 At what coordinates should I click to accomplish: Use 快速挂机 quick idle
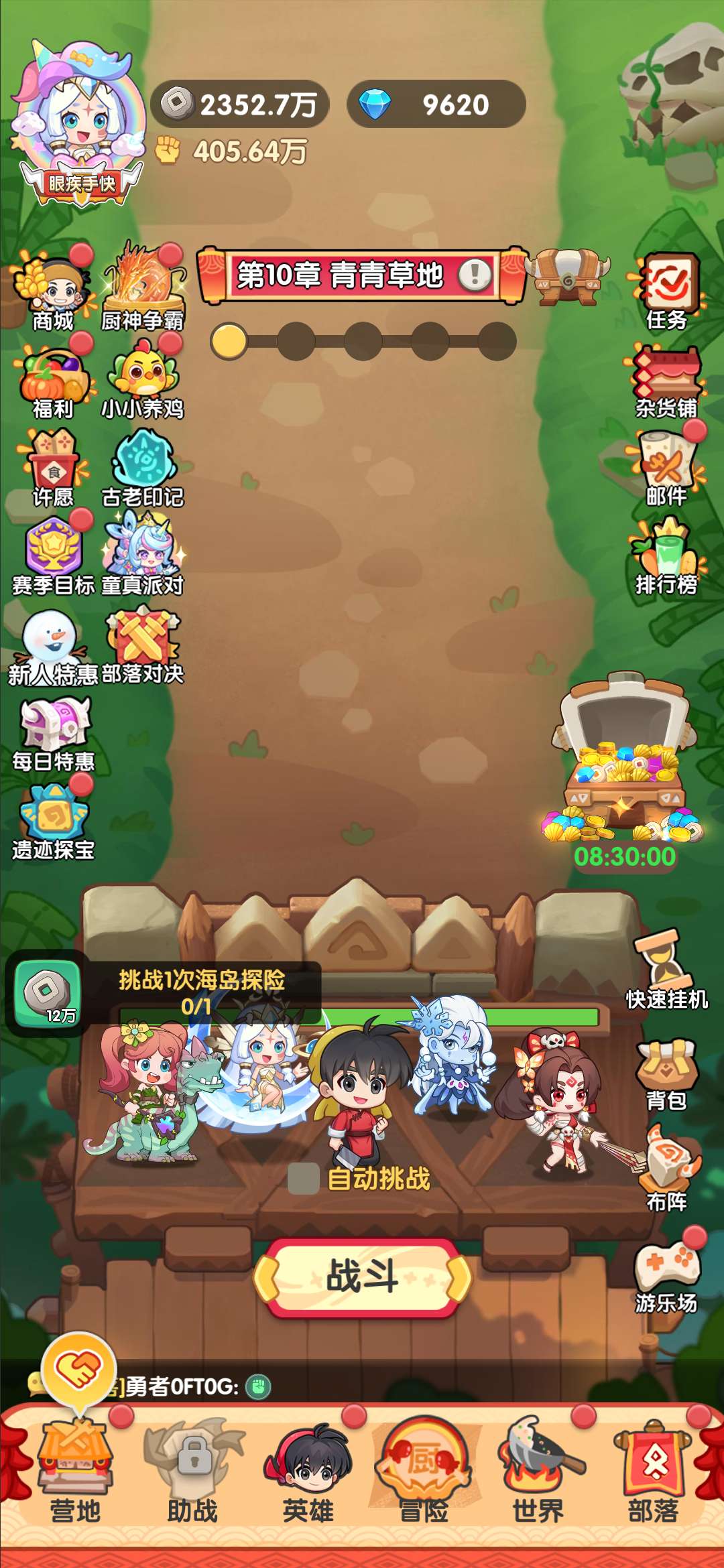(x=666, y=969)
